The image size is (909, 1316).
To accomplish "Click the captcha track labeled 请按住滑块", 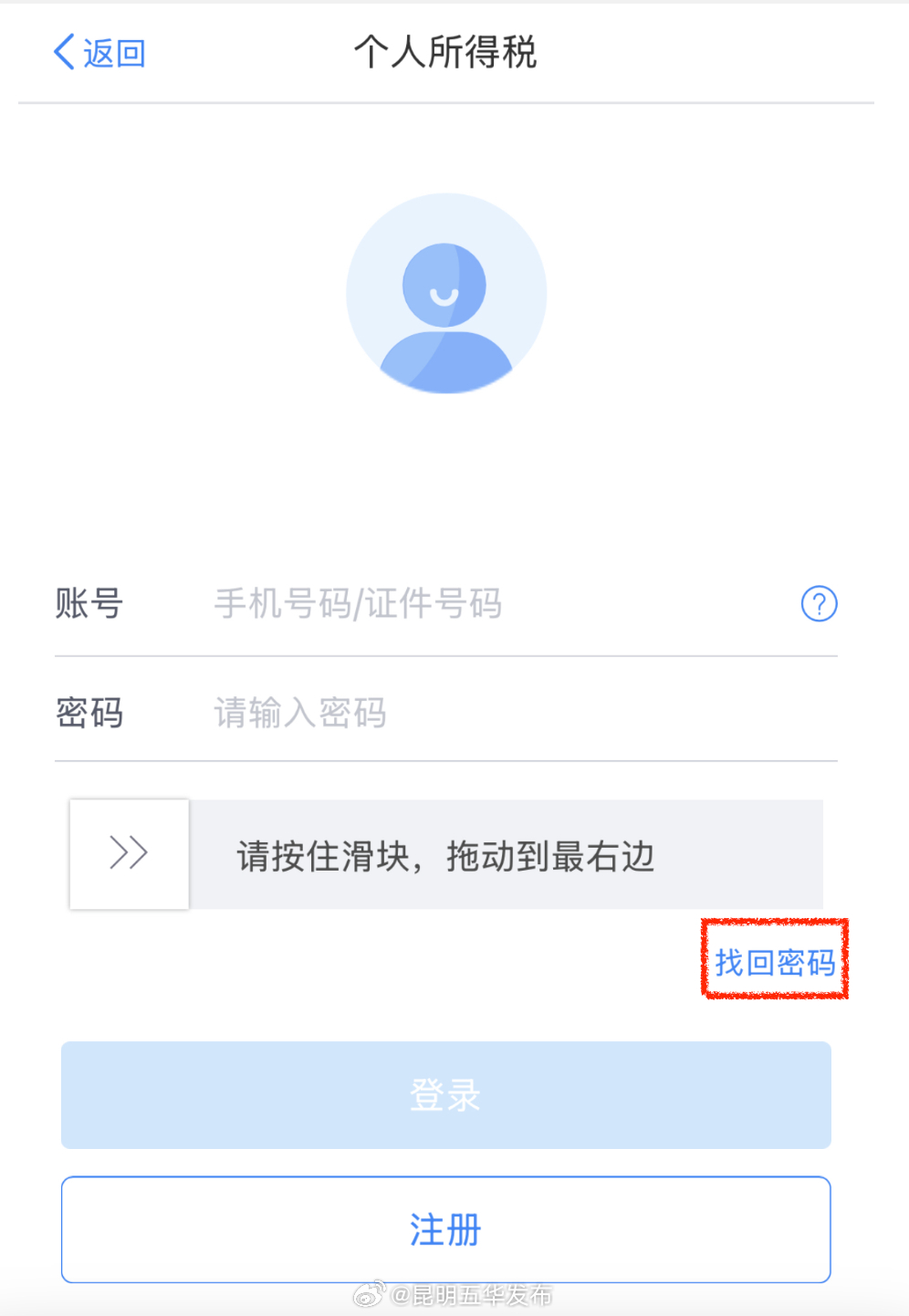I will click(445, 856).
